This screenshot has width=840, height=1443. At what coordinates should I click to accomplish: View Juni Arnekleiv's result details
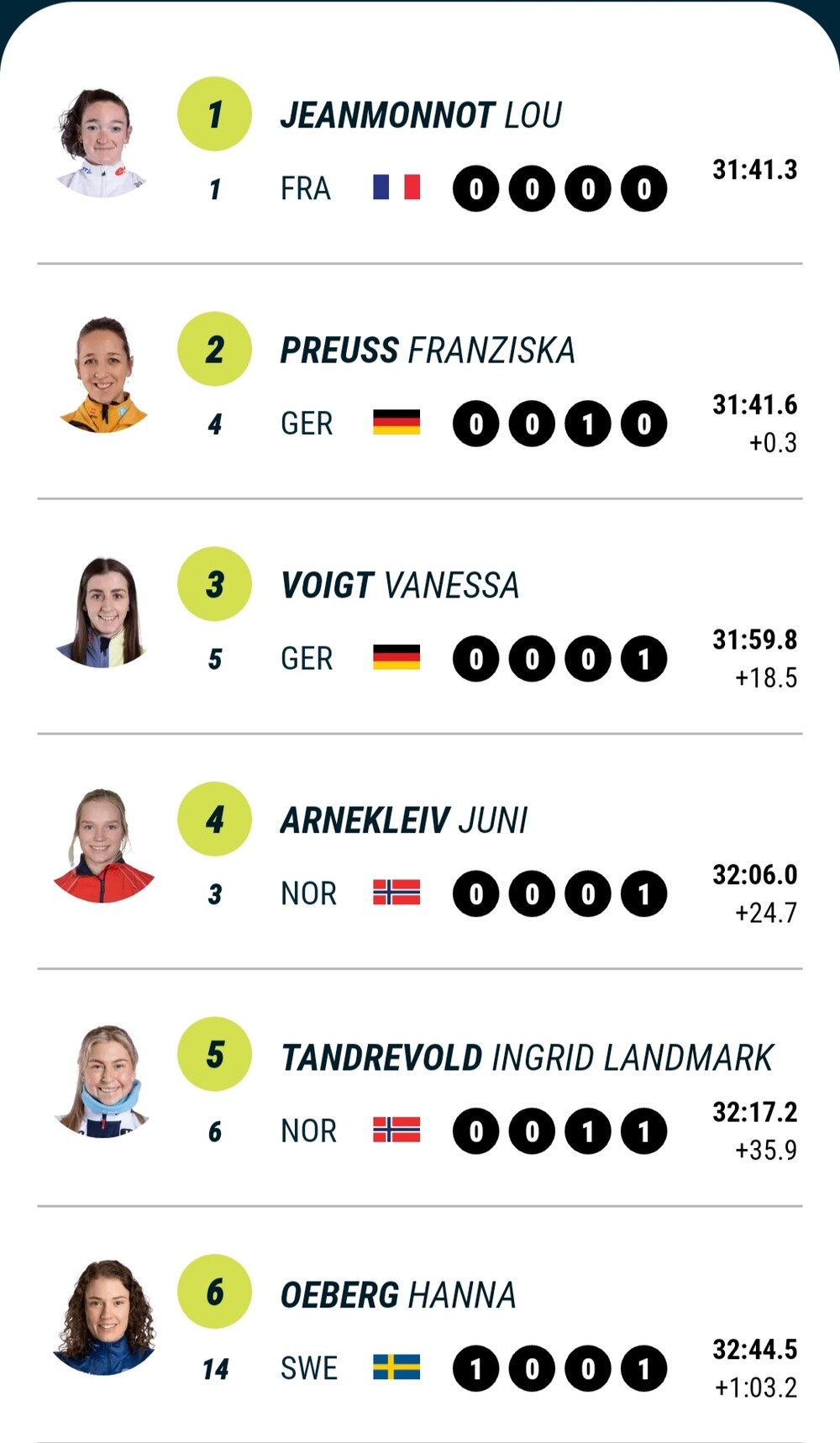tap(420, 851)
